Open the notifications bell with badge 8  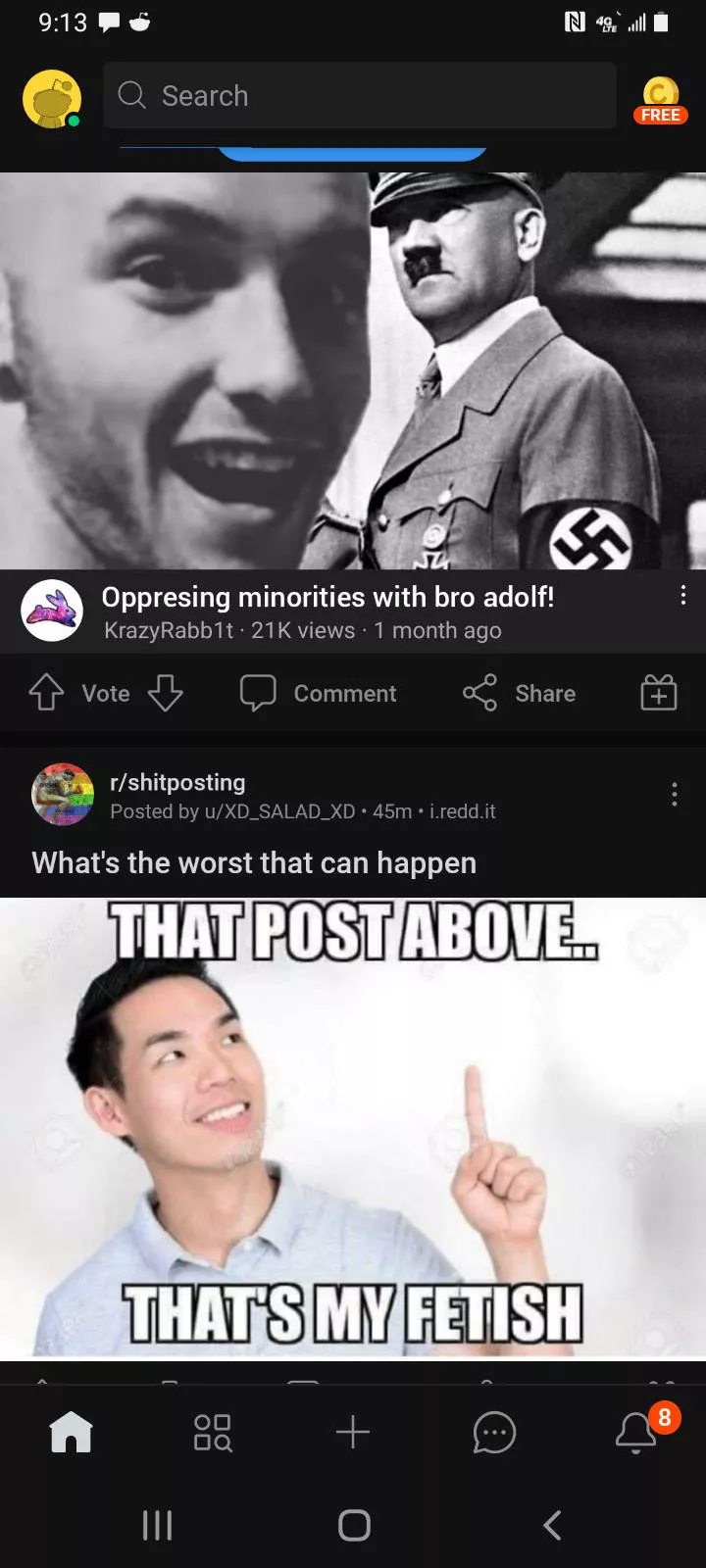point(636,1432)
